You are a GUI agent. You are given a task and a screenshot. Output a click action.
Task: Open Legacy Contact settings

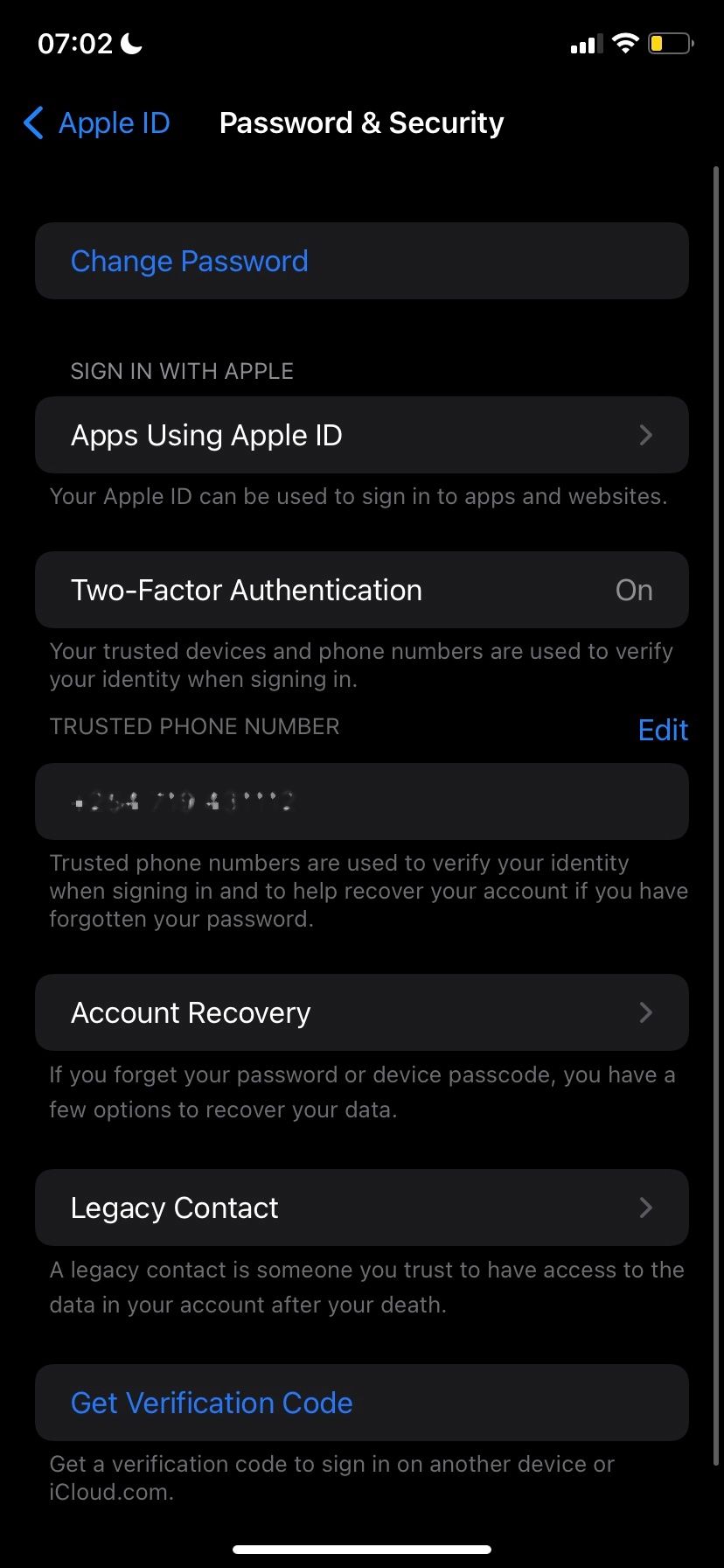[362, 1207]
